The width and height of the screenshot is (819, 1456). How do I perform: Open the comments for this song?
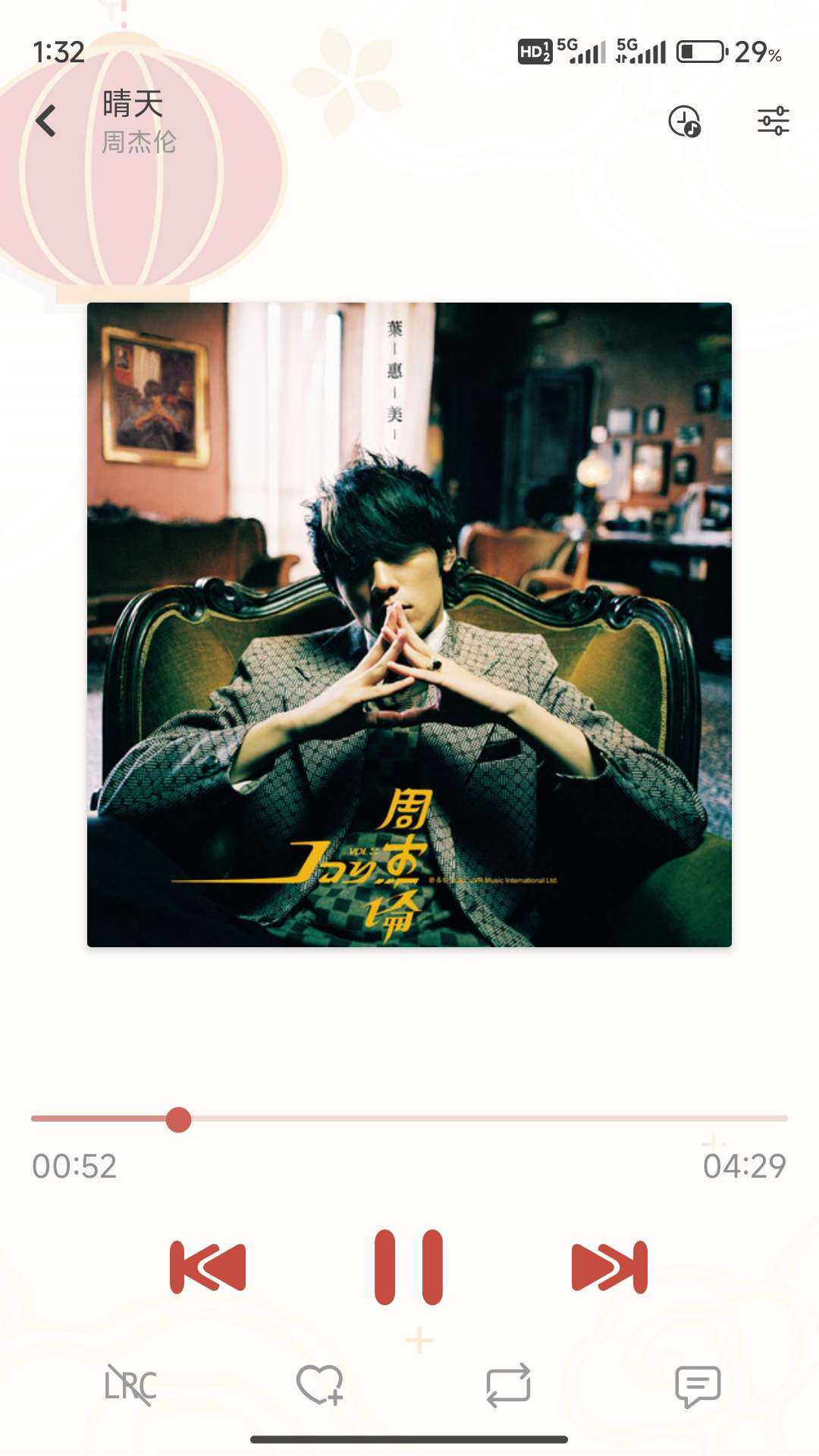point(698,1385)
